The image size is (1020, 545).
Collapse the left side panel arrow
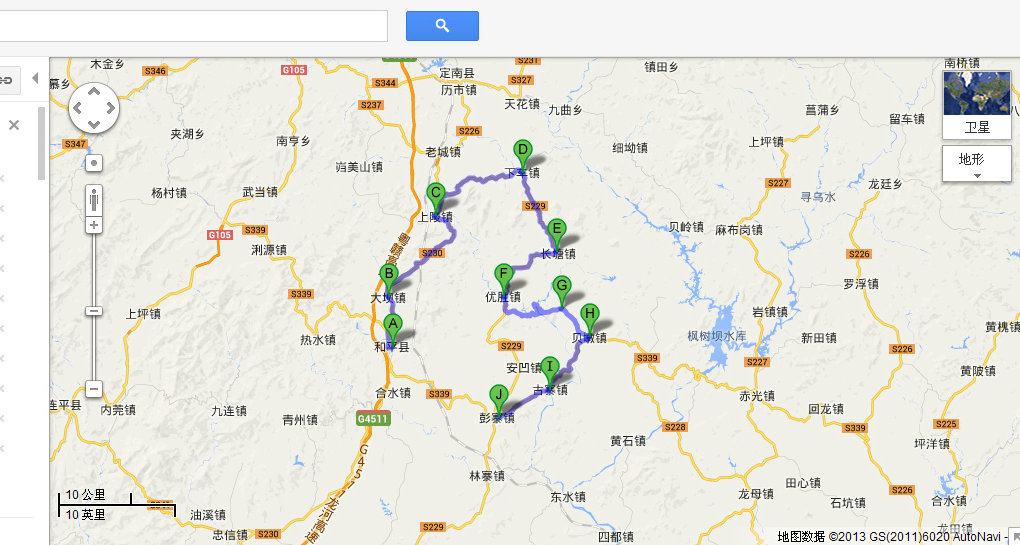click(35, 78)
